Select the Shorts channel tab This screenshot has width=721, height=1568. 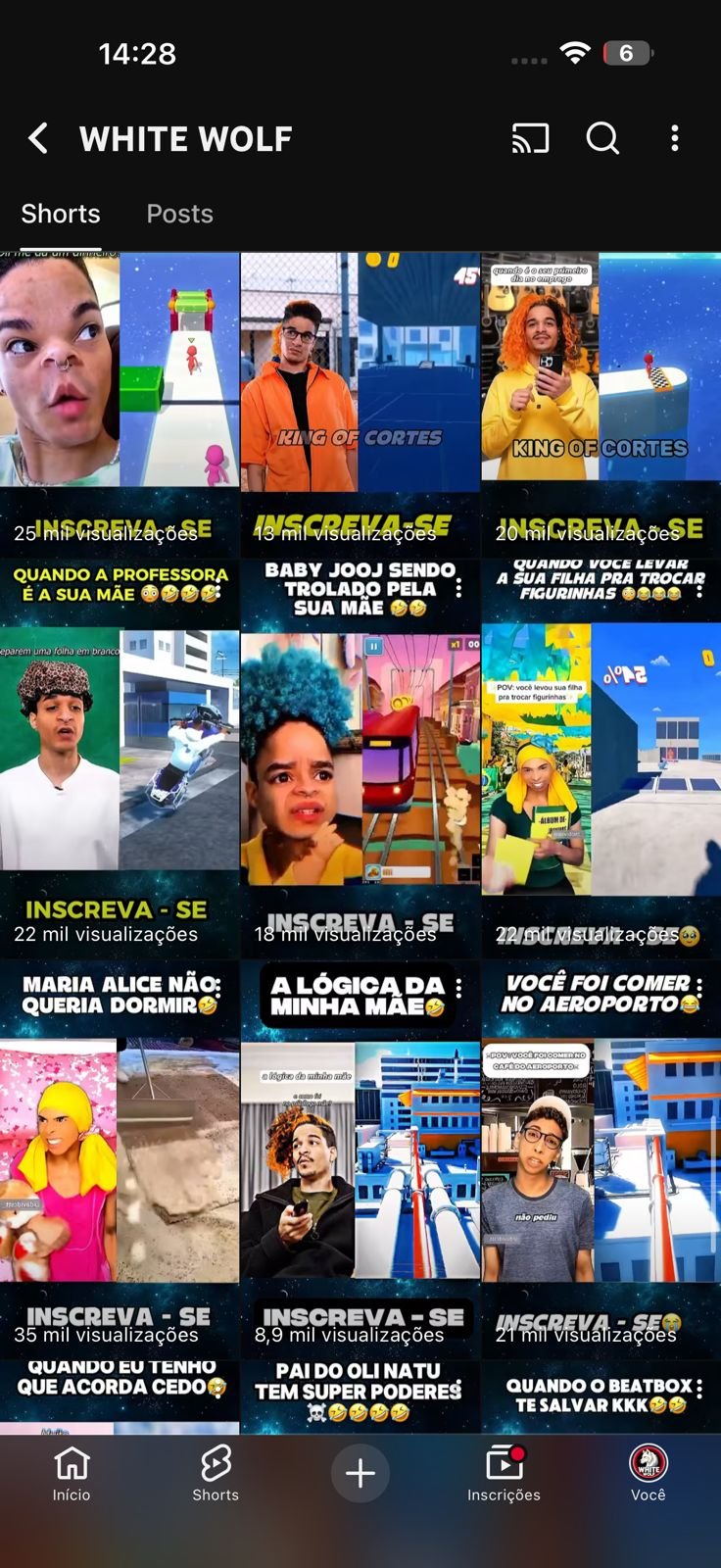pyautogui.click(x=61, y=214)
